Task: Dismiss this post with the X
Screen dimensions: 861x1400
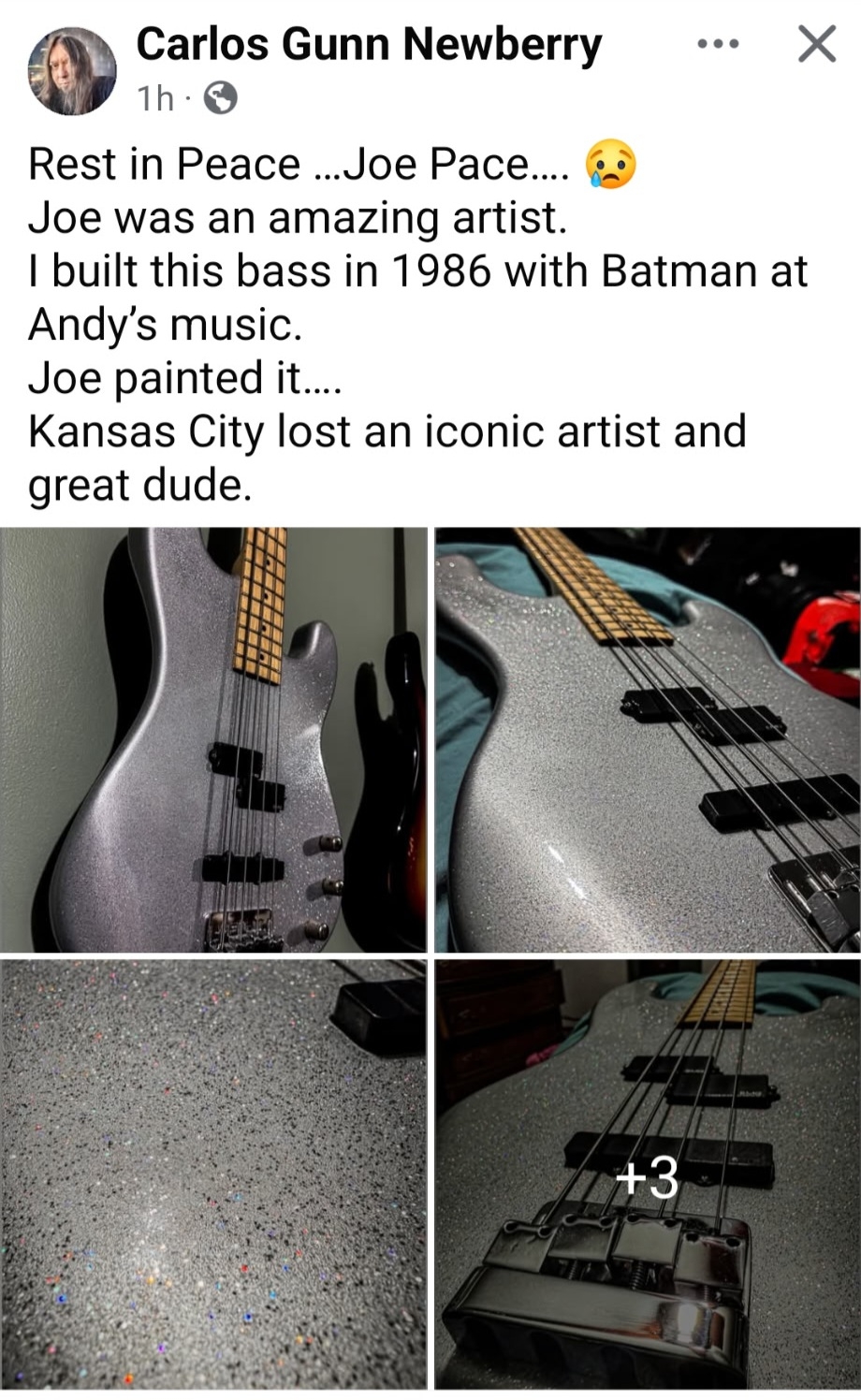Action: [816, 44]
